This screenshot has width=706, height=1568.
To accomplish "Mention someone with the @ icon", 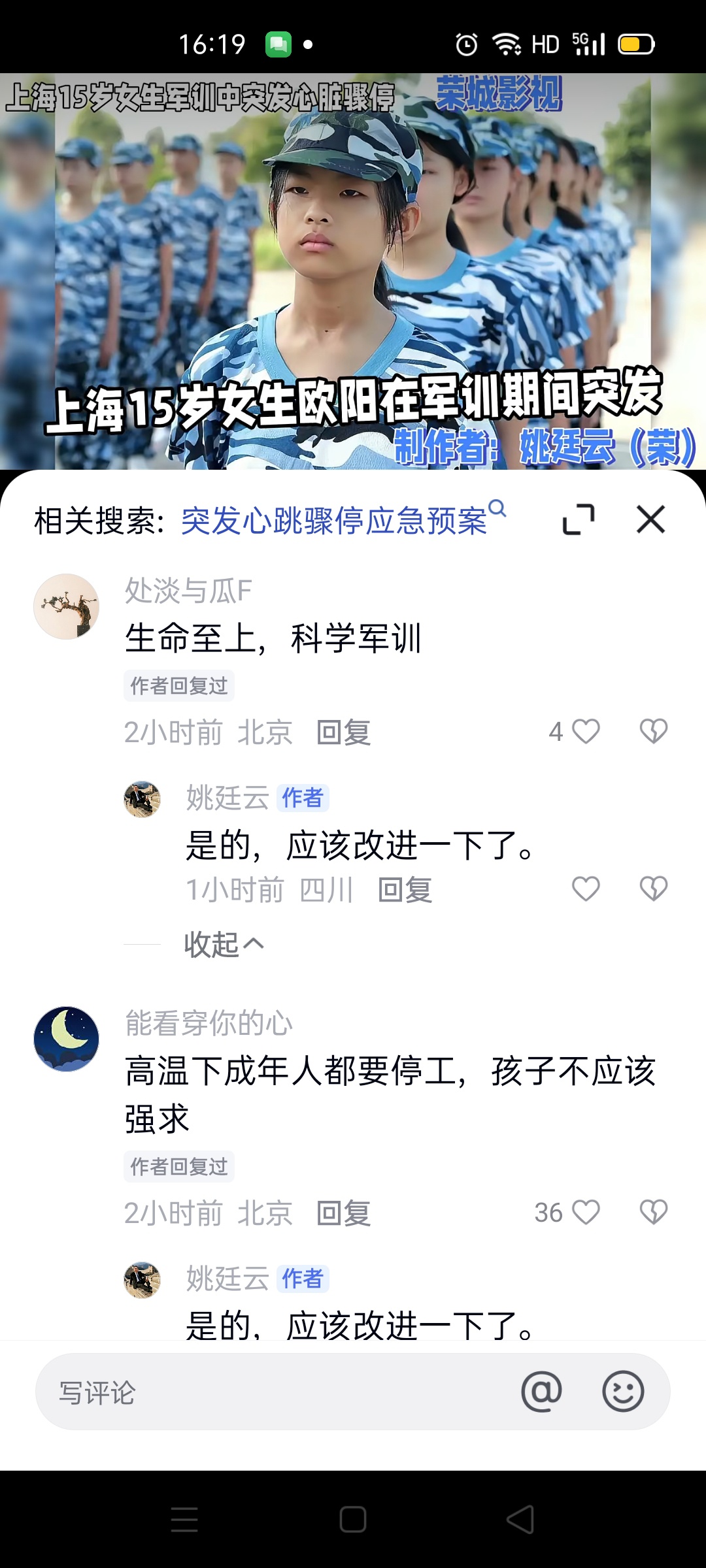I will tap(541, 1391).
